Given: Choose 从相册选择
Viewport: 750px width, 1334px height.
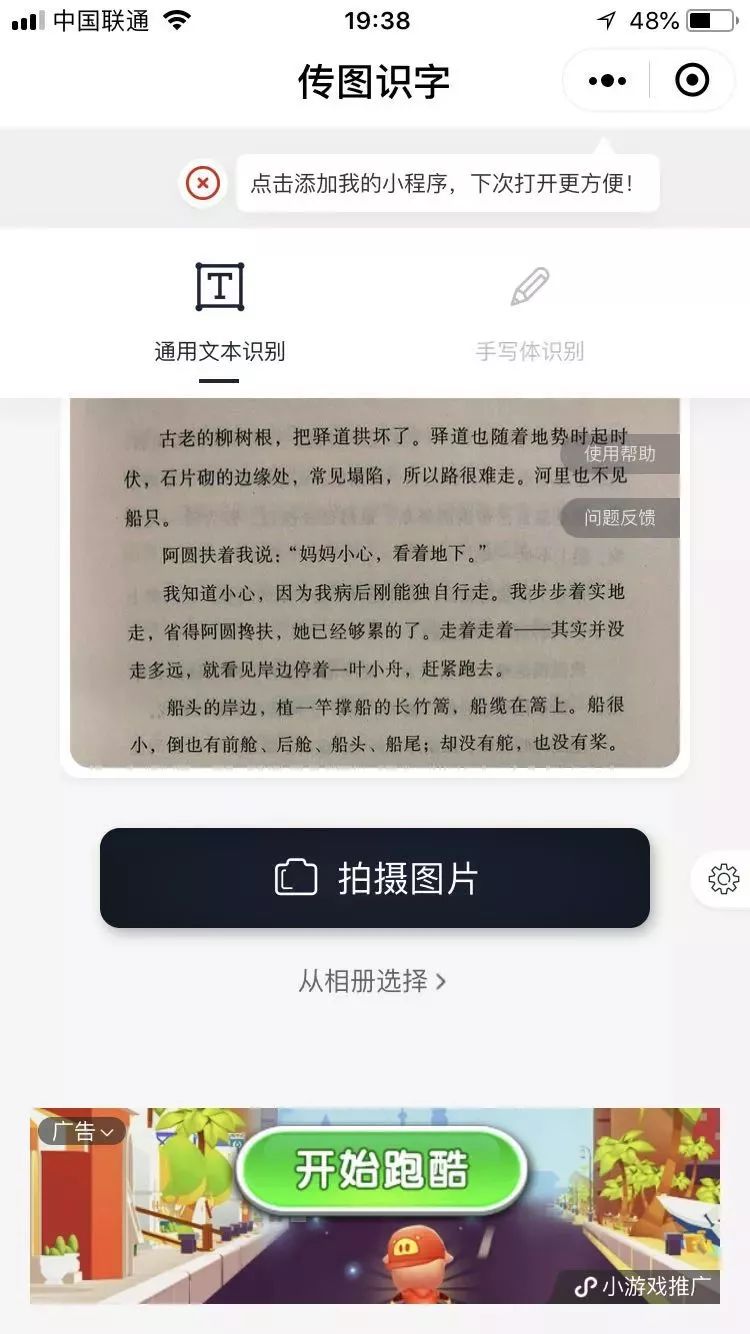Looking at the screenshot, I should pyautogui.click(x=372, y=981).
